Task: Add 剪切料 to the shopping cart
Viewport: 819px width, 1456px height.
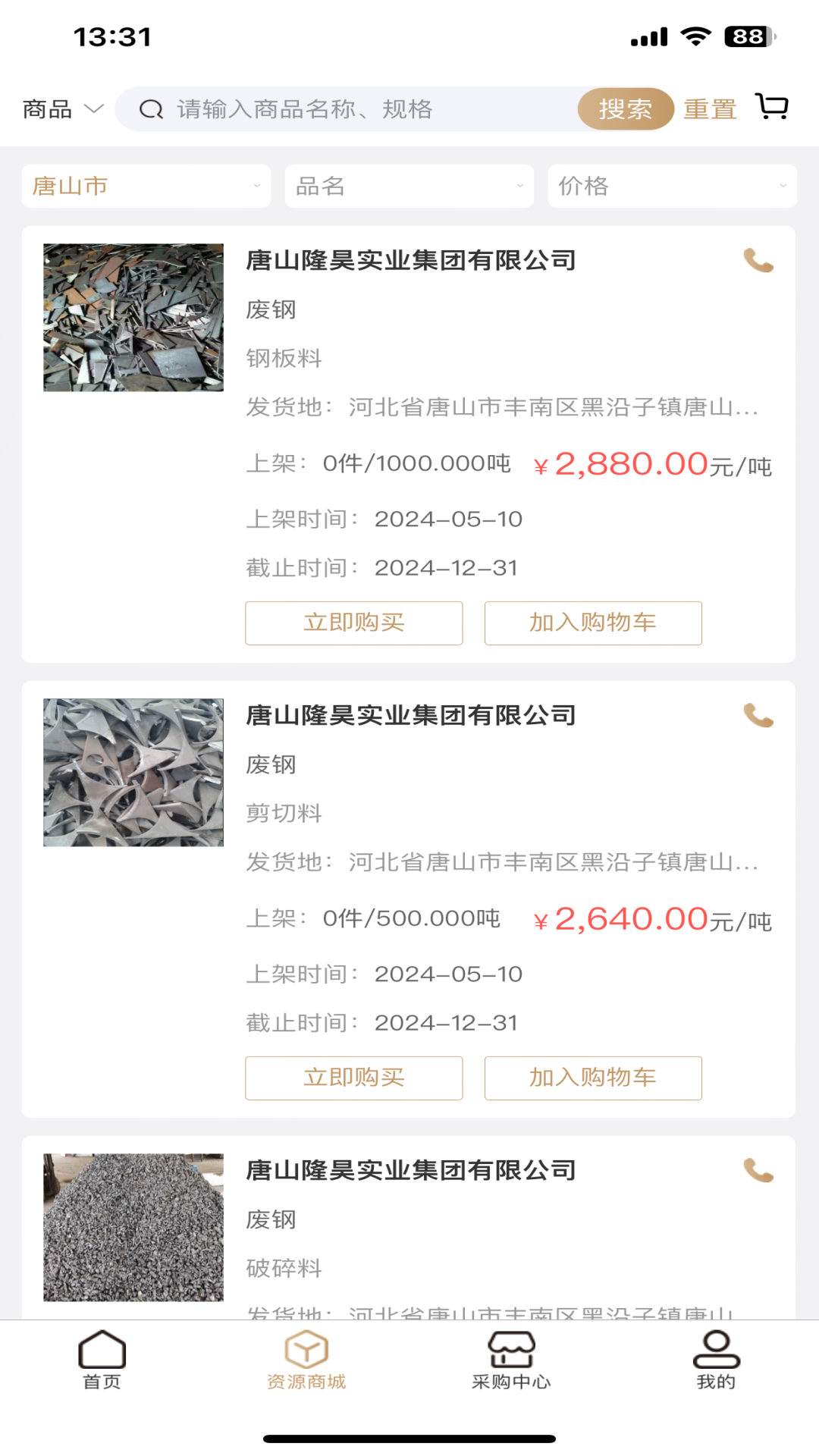Action: [593, 1078]
